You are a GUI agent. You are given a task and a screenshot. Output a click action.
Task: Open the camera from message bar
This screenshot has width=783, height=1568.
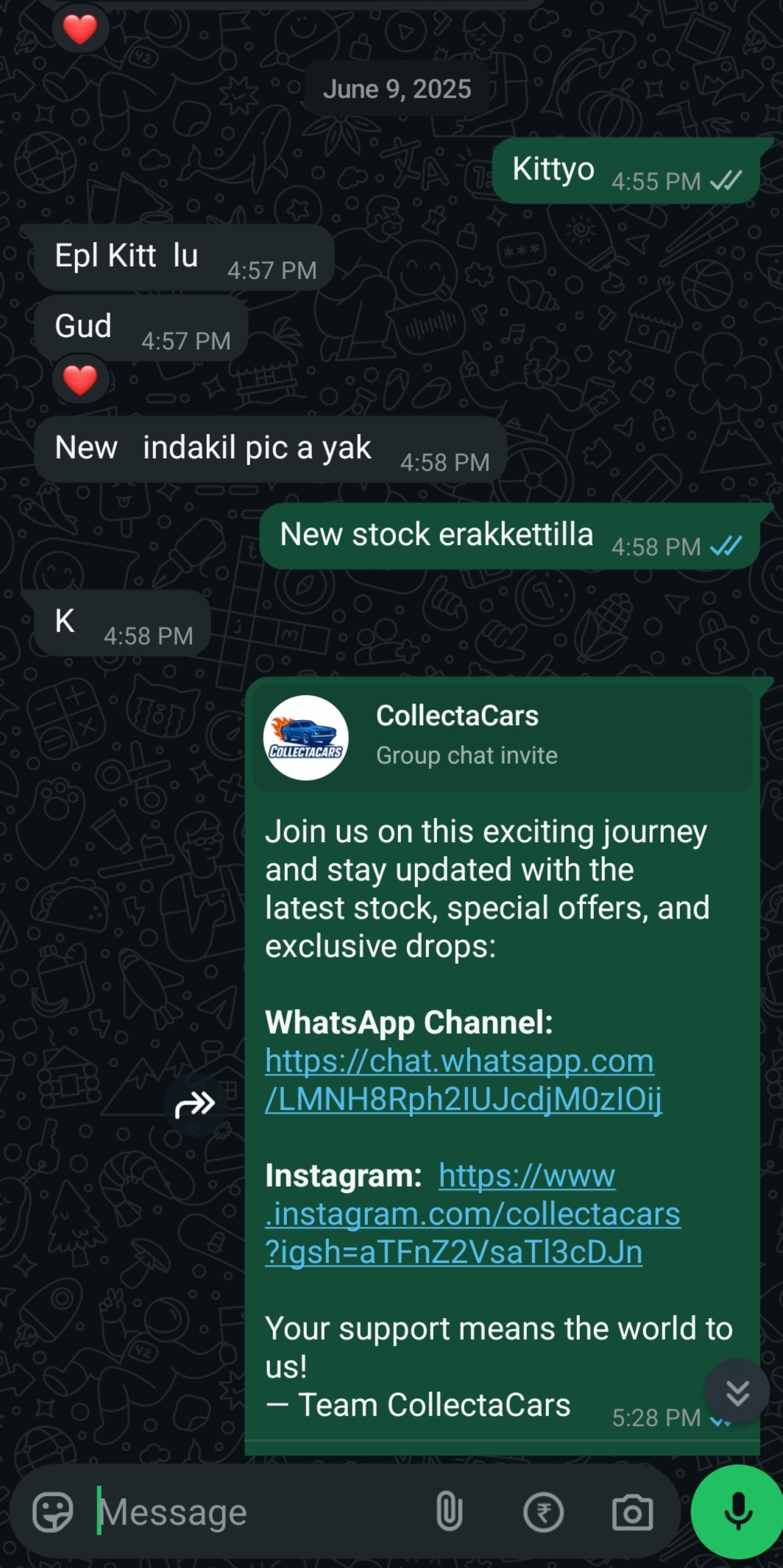pos(632,1512)
